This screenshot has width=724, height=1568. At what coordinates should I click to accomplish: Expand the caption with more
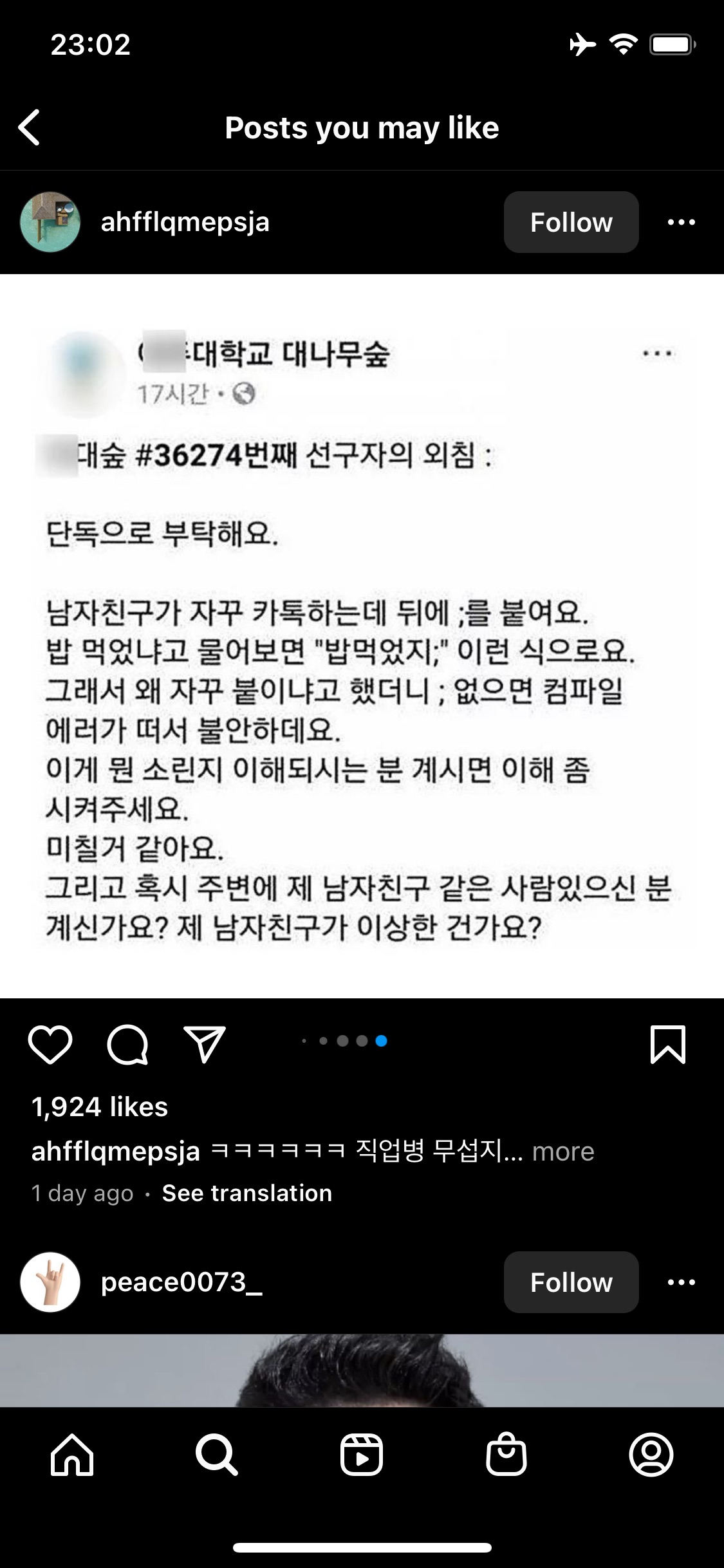[x=563, y=1151]
